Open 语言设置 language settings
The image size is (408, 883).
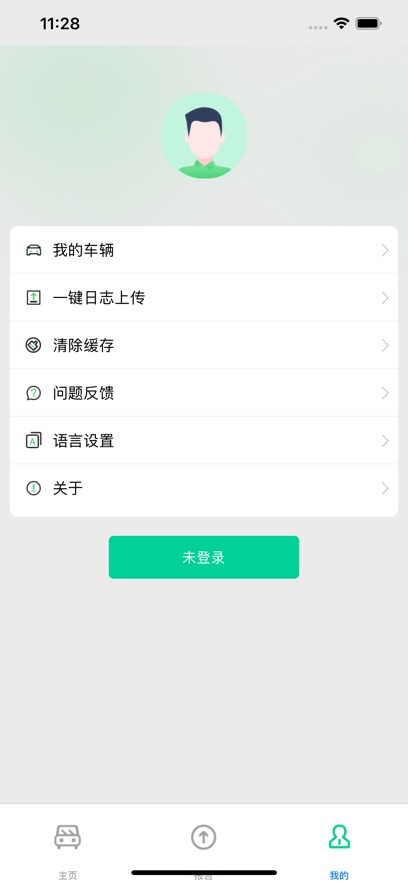pyautogui.click(x=204, y=440)
